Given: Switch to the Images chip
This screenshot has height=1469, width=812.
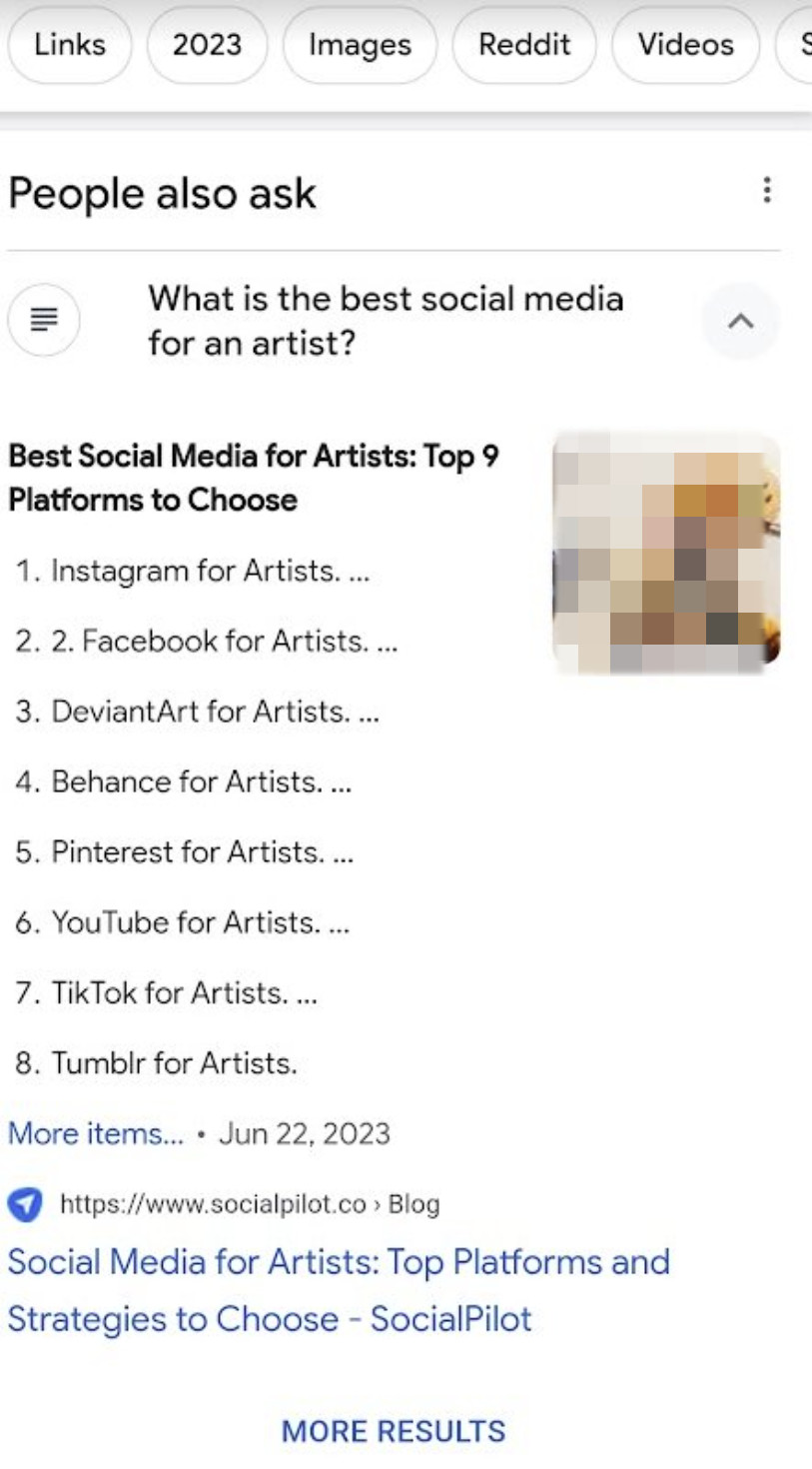Looking at the screenshot, I should (360, 45).
